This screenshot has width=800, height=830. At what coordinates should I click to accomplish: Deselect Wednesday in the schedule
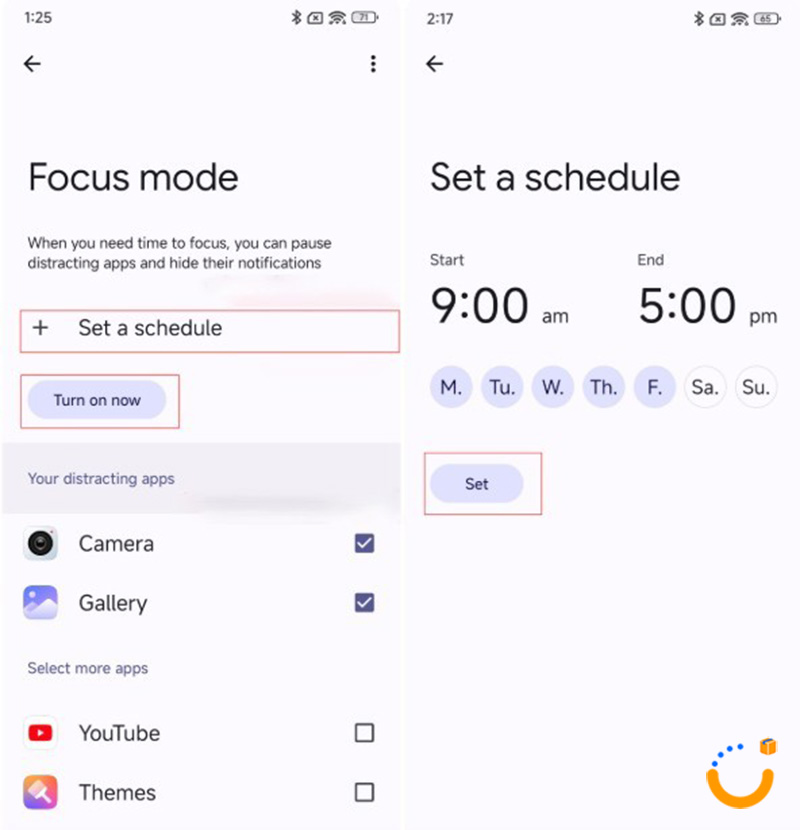[553, 387]
